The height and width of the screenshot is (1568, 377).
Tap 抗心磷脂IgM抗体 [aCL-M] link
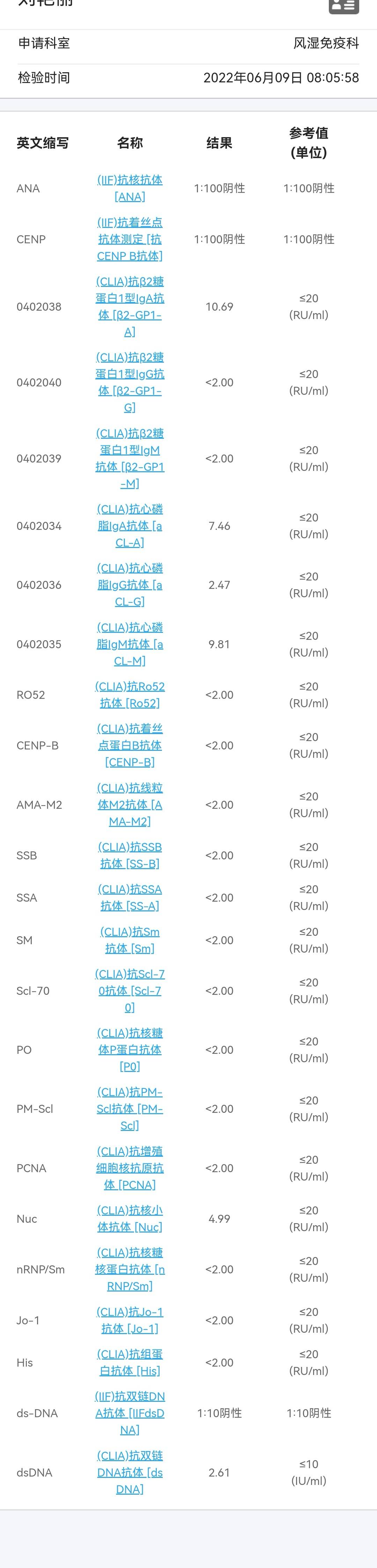tap(130, 644)
